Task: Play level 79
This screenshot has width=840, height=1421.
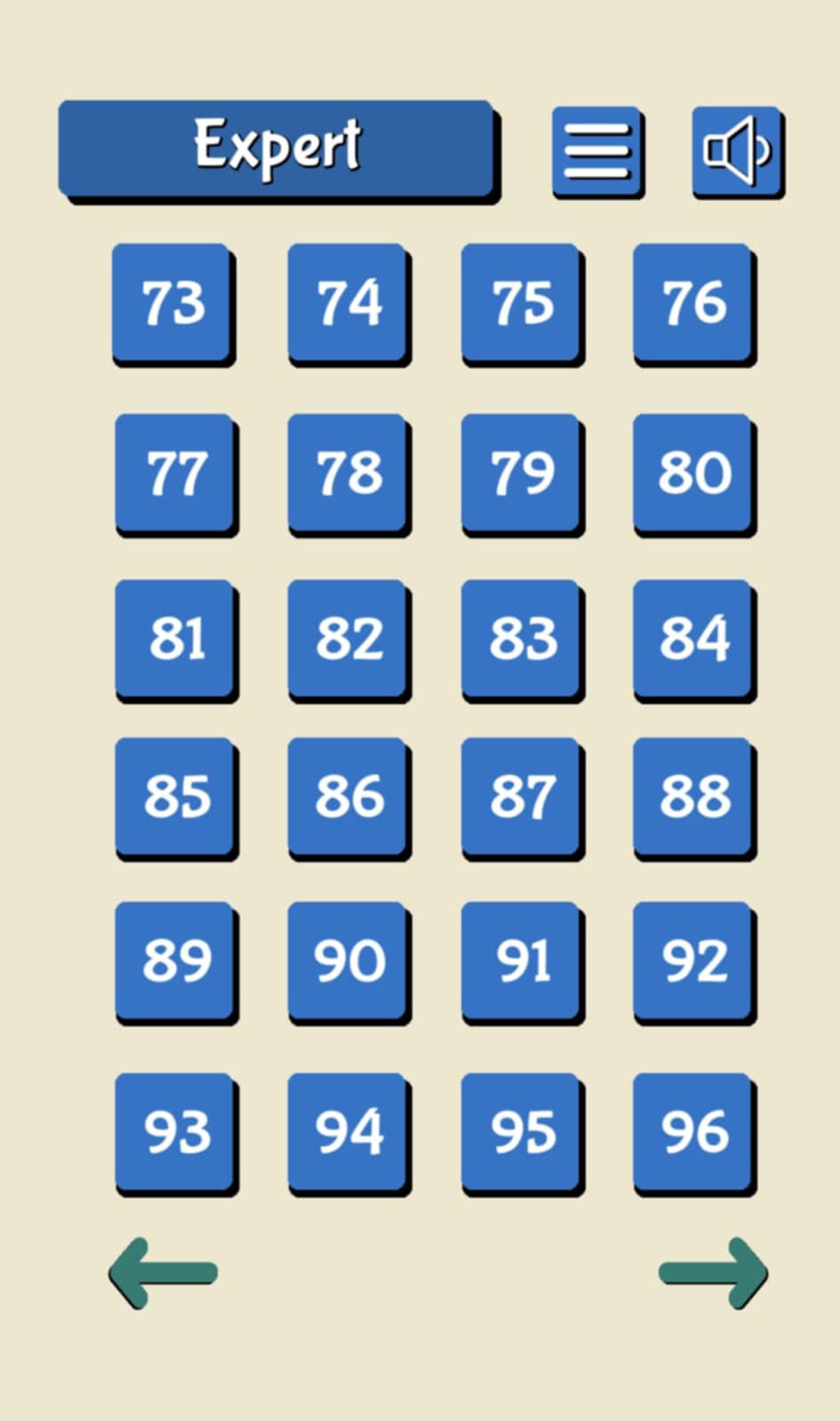Action: tap(521, 472)
